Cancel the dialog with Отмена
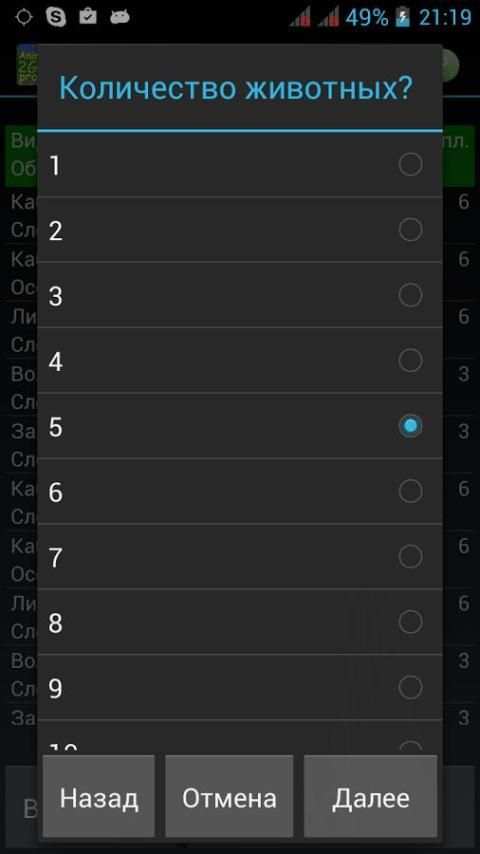This screenshot has width=480, height=854. click(x=229, y=796)
